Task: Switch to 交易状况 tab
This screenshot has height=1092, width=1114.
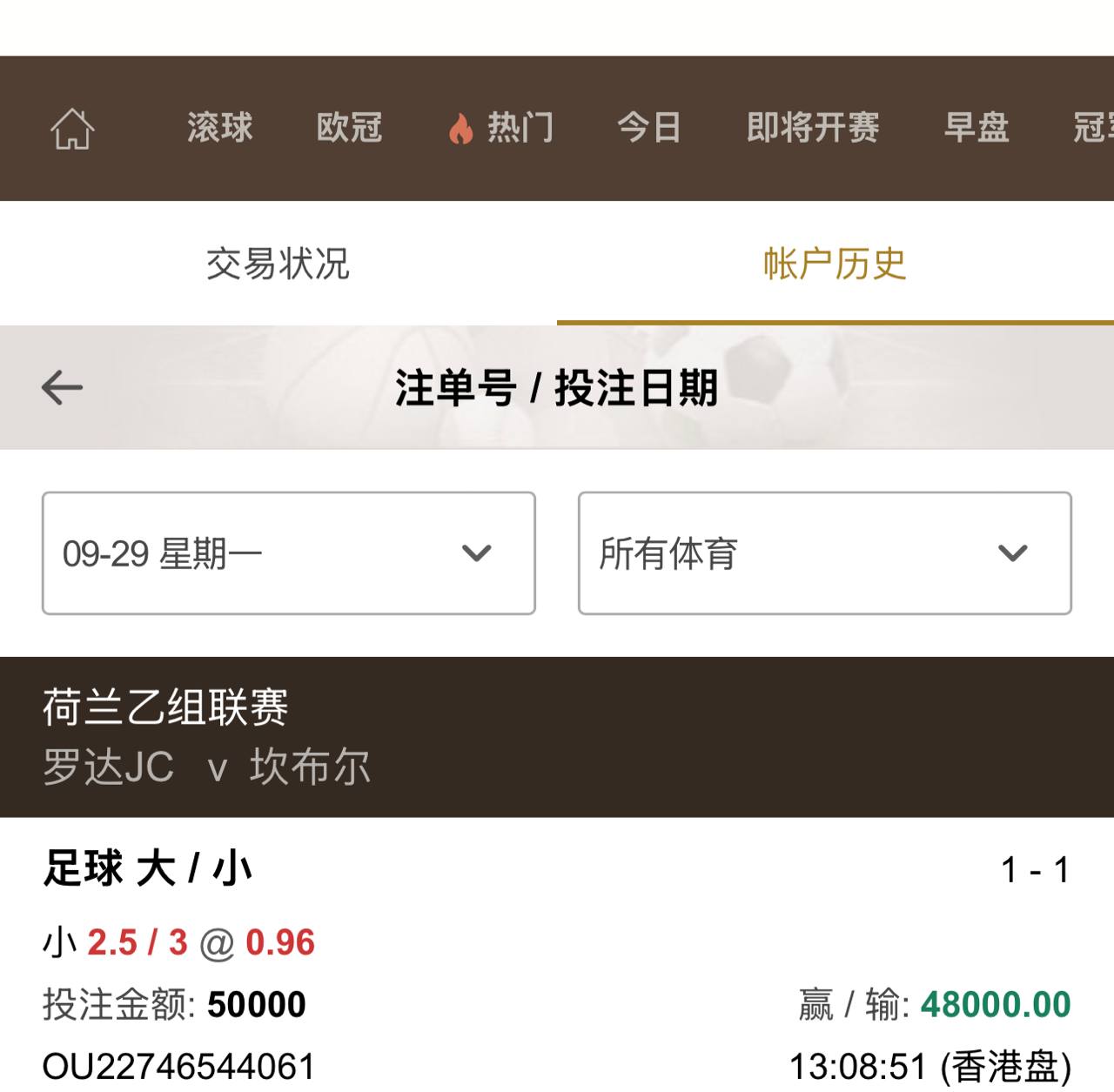Action: click(x=278, y=264)
